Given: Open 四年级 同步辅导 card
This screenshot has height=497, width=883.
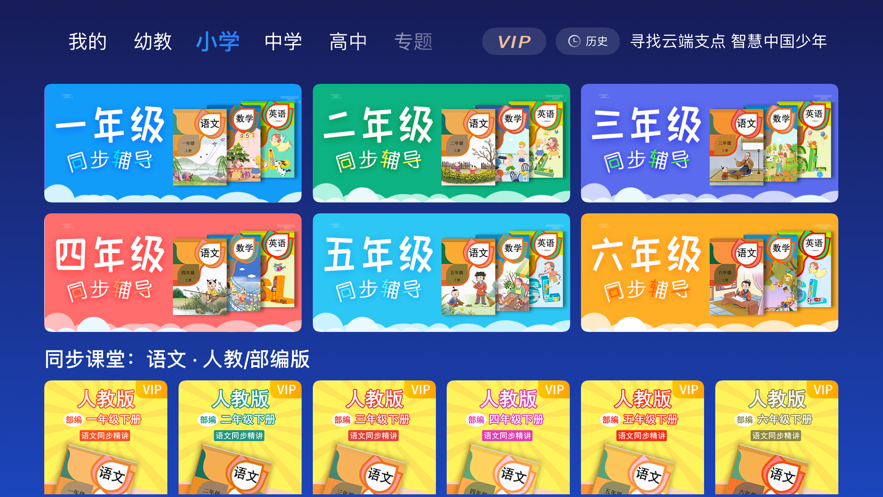Looking at the screenshot, I should [x=173, y=272].
